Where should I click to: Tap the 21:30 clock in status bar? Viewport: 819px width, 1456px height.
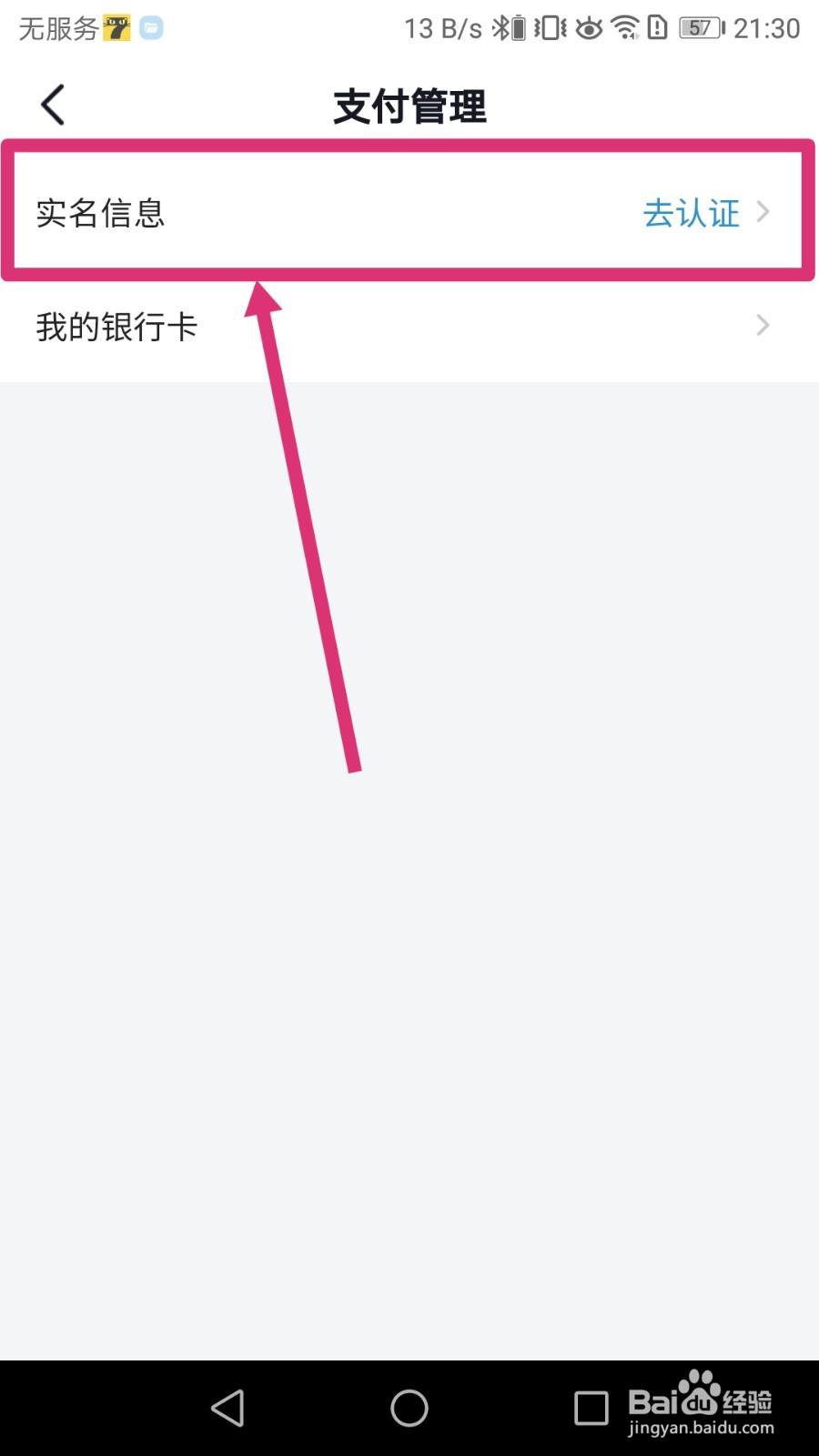click(769, 28)
